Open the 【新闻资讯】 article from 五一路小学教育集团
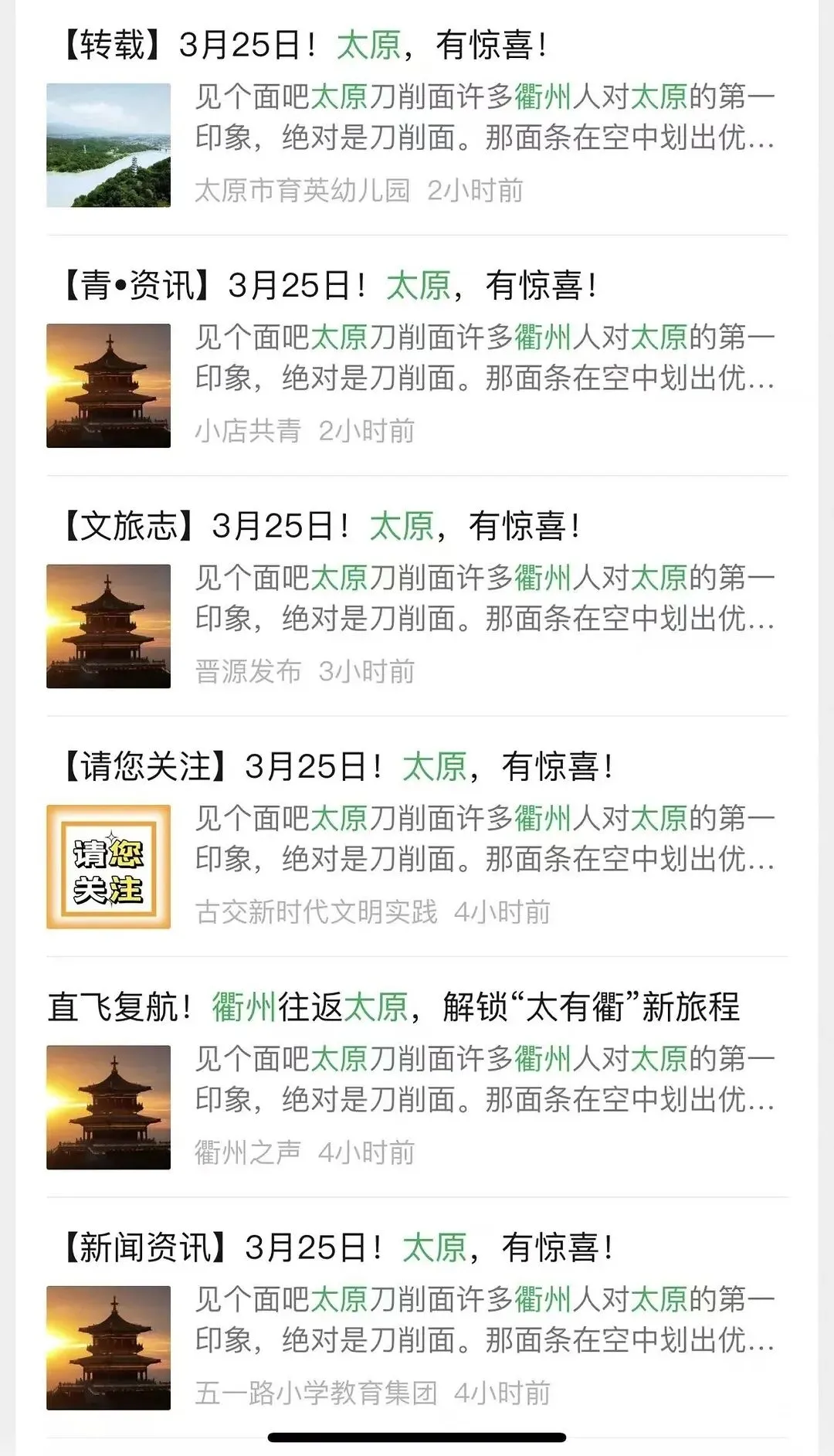The image size is (834, 1456). click(337, 1248)
